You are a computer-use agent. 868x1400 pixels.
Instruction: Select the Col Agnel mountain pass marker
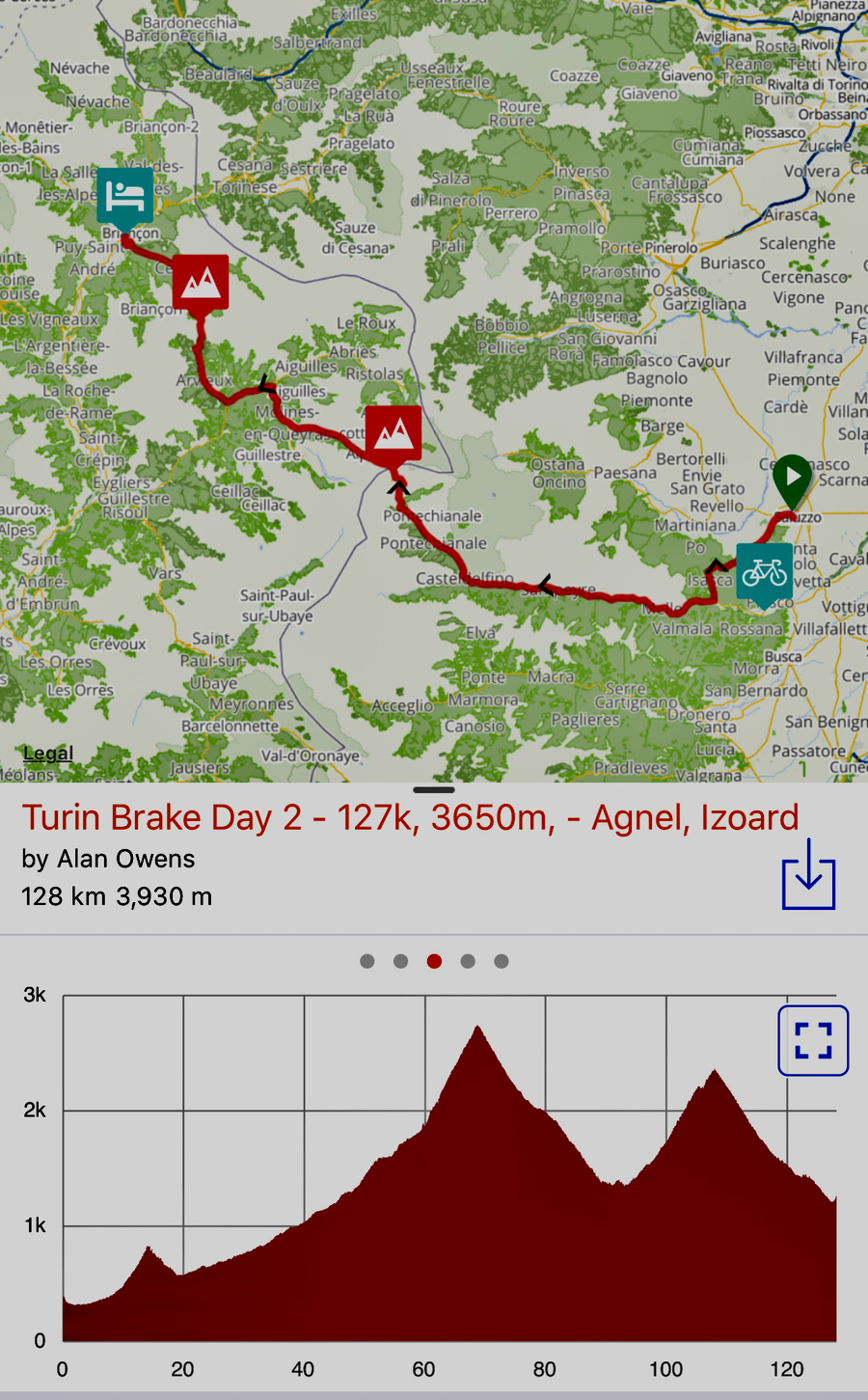[x=393, y=432]
